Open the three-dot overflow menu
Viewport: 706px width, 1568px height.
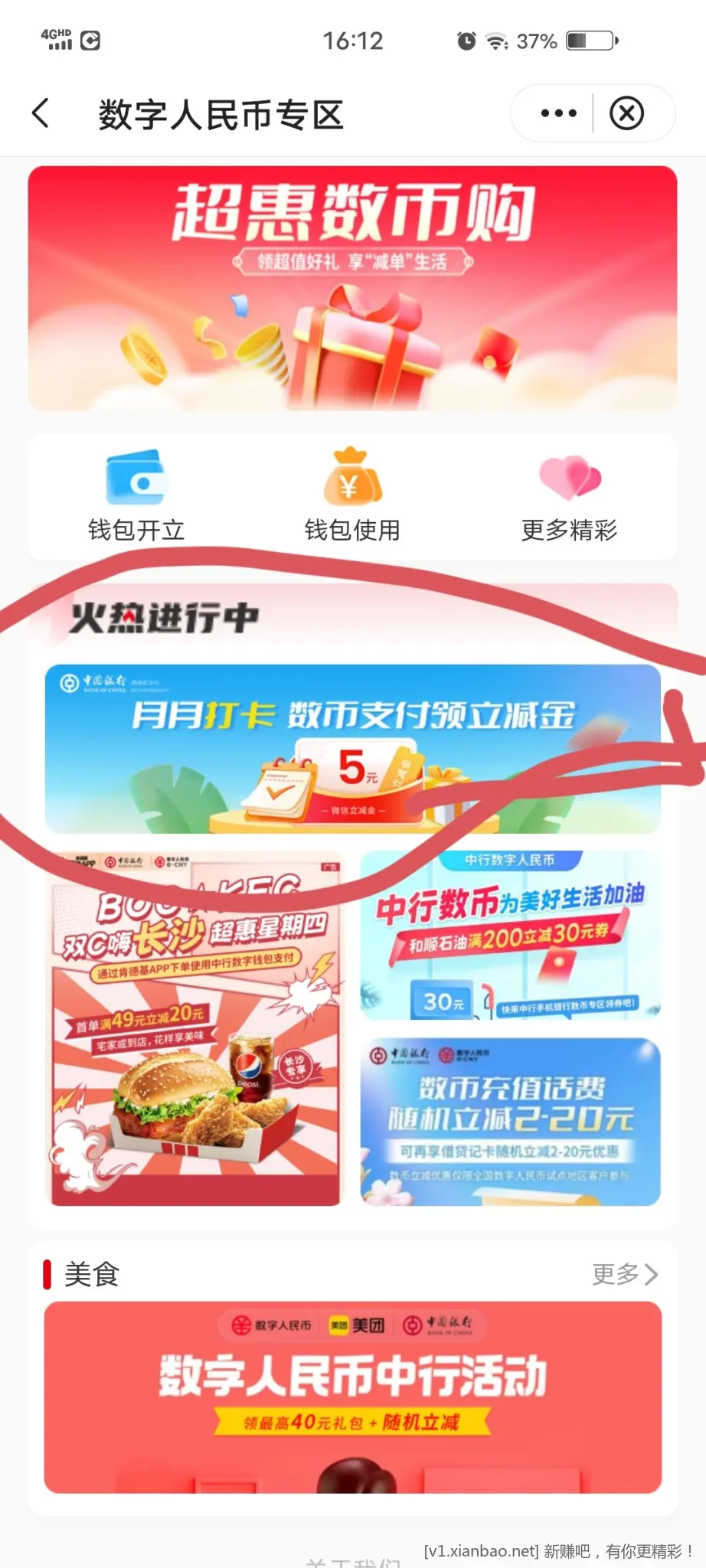(x=558, y=113)
